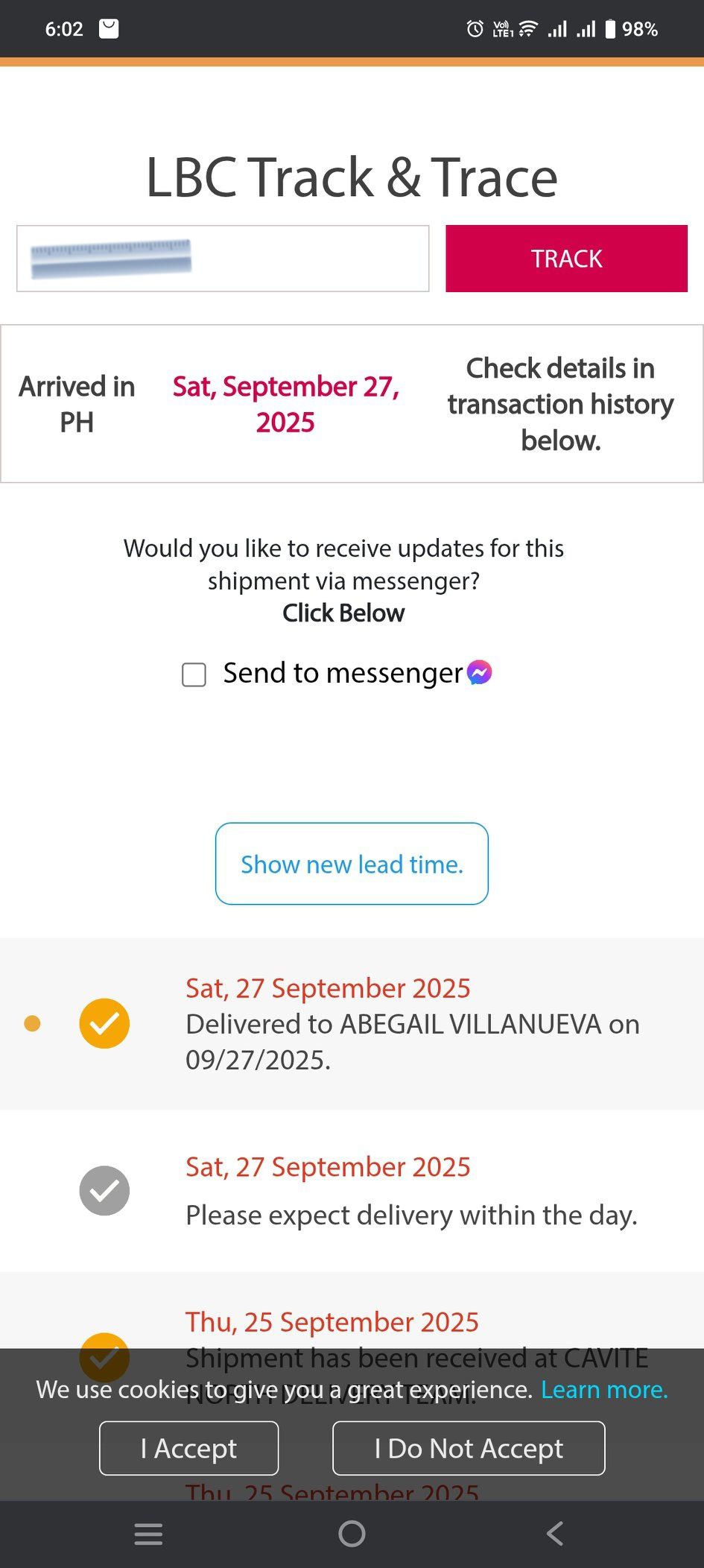
Task: Open the Learn more cookie link
Action: (604, 1389)
